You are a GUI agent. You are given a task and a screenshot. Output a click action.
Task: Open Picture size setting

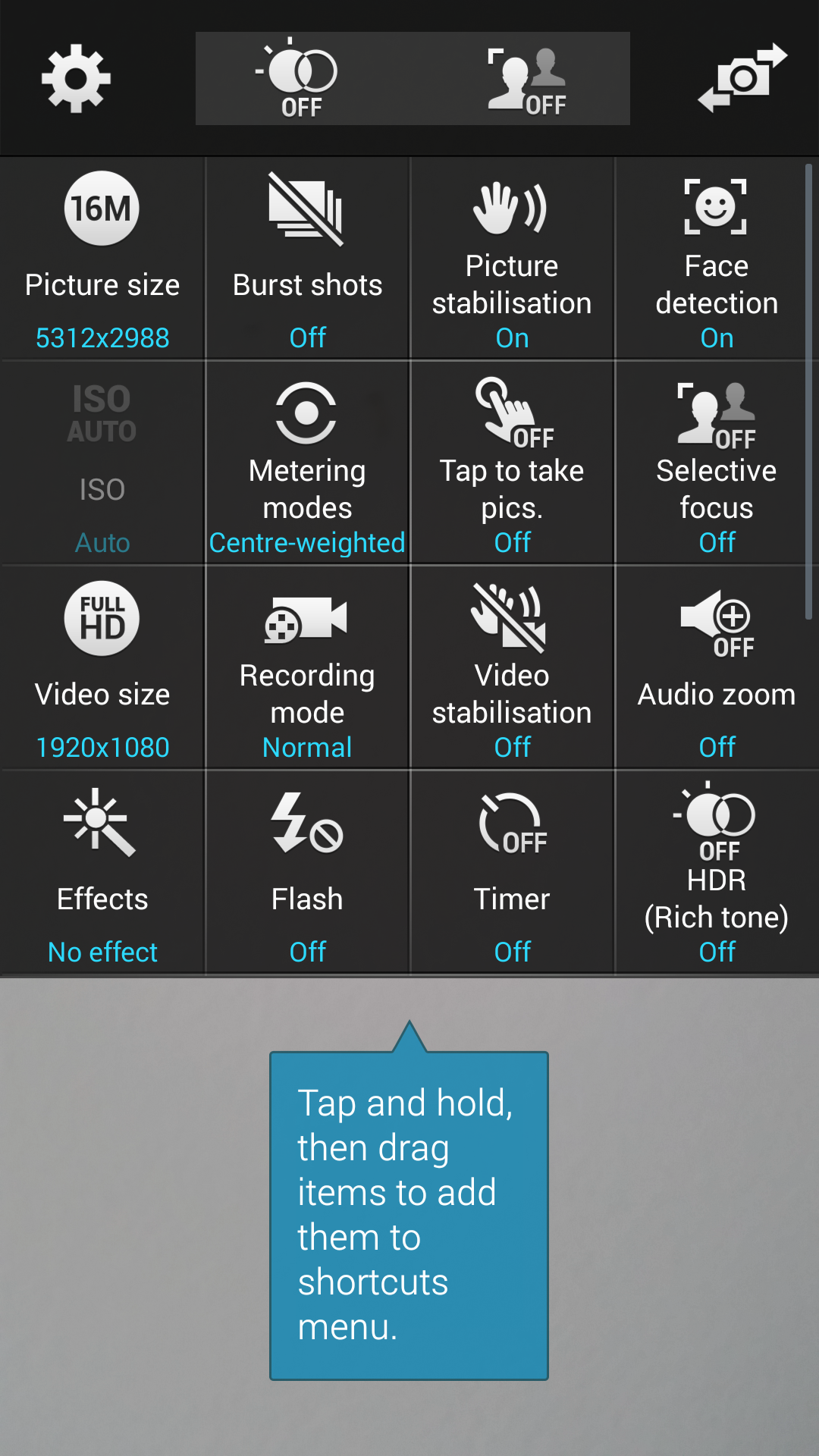102,259
